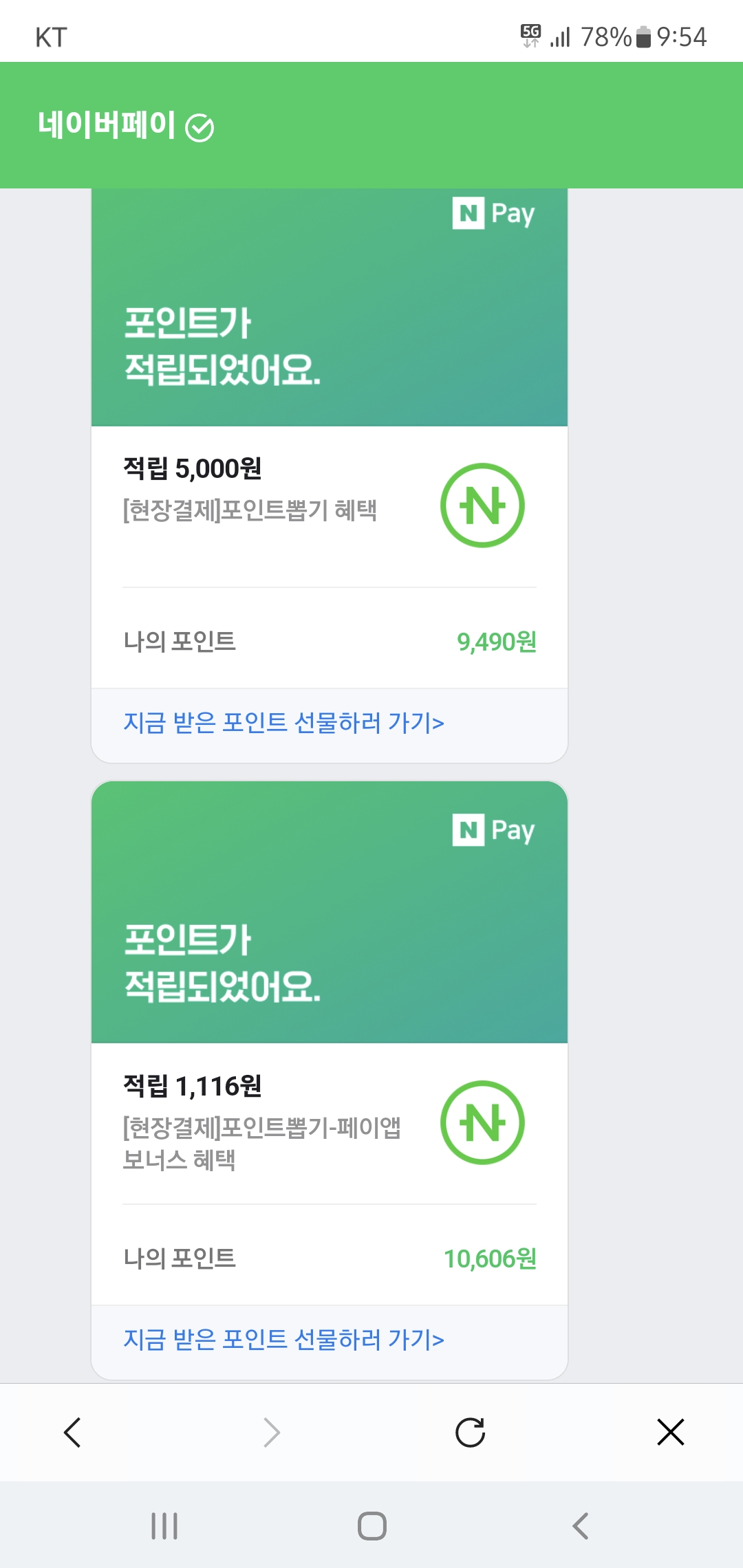
Task: Open the gift-points link under the 5,000원 card
Action: click(283, 723)
